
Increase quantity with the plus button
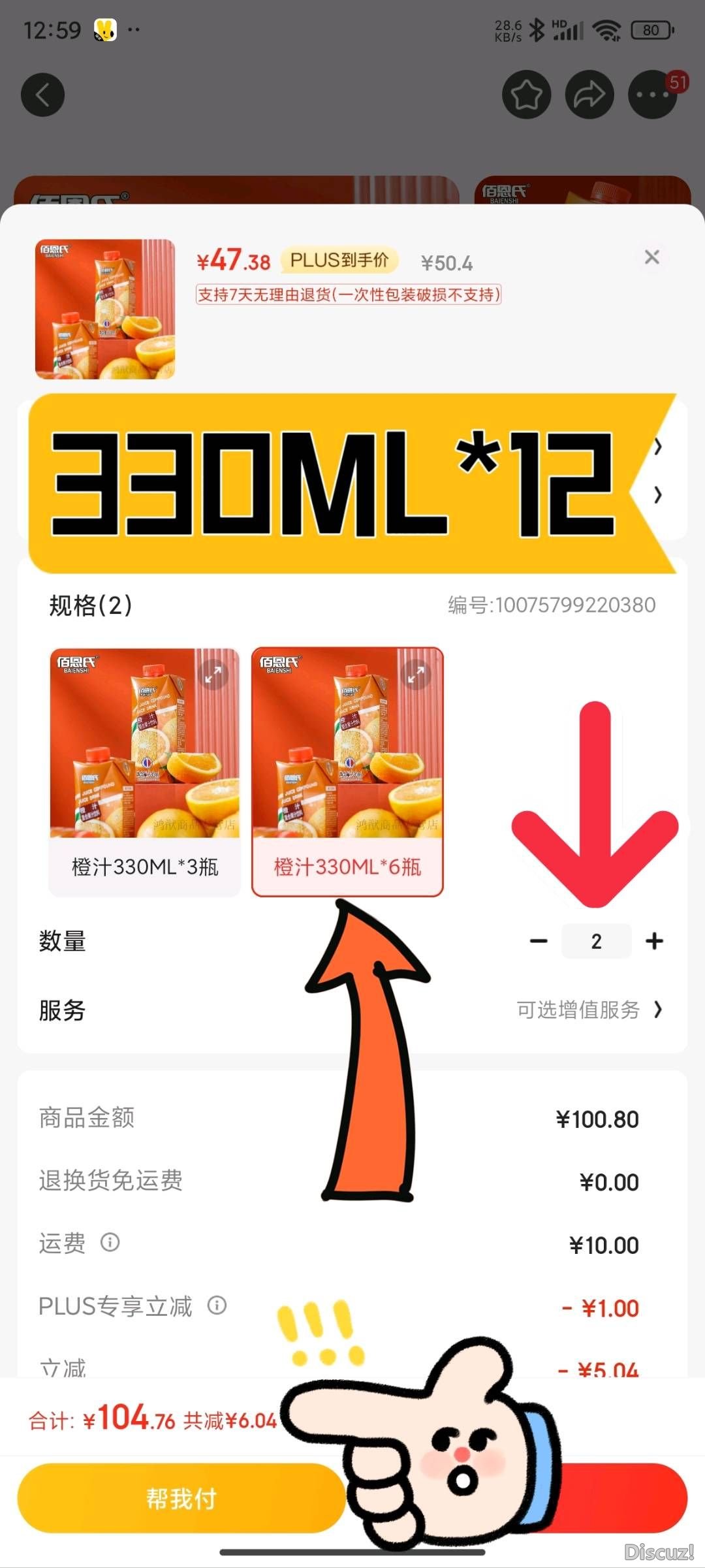click(654, 941)
